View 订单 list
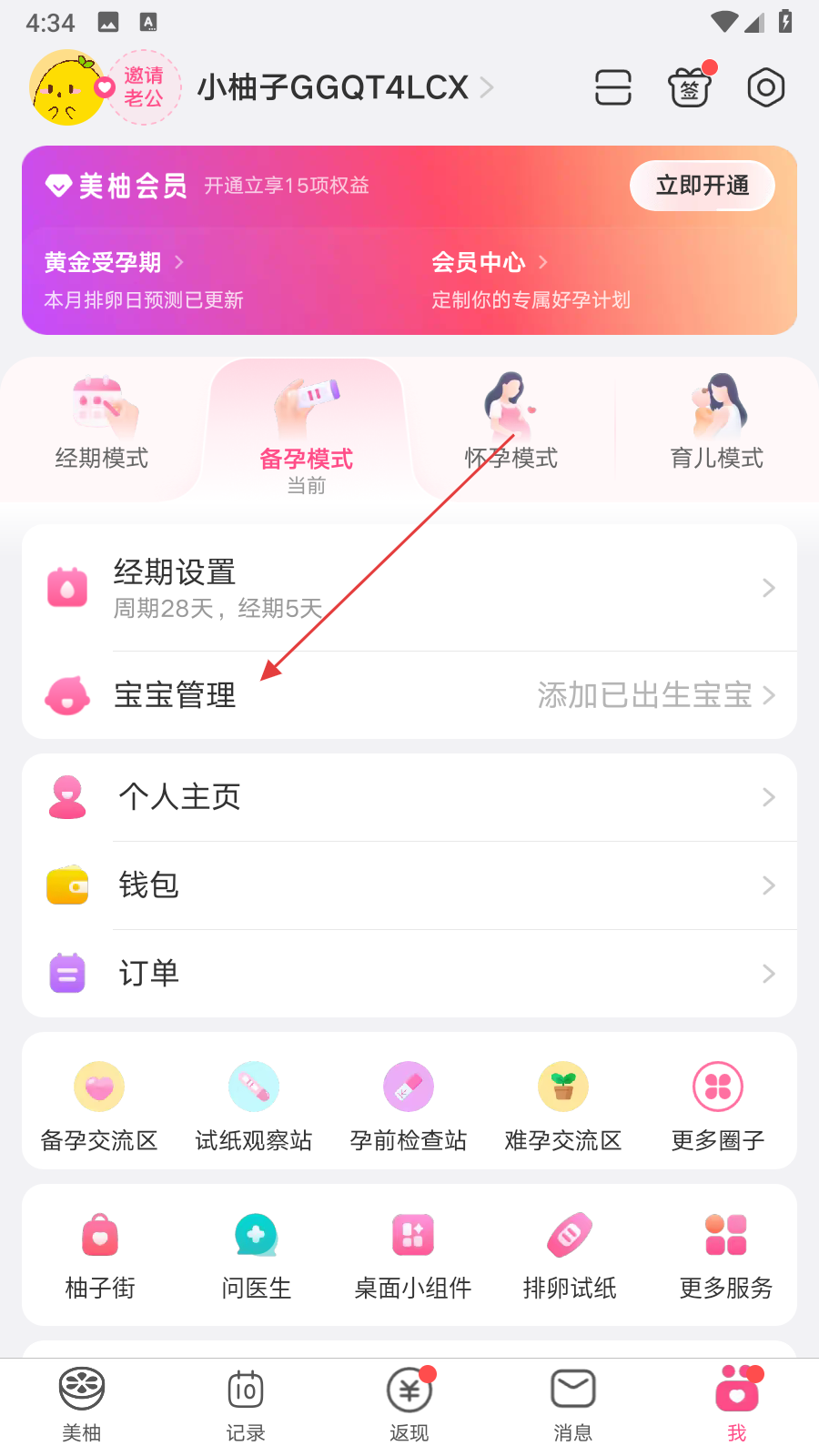 pos(409,974)
